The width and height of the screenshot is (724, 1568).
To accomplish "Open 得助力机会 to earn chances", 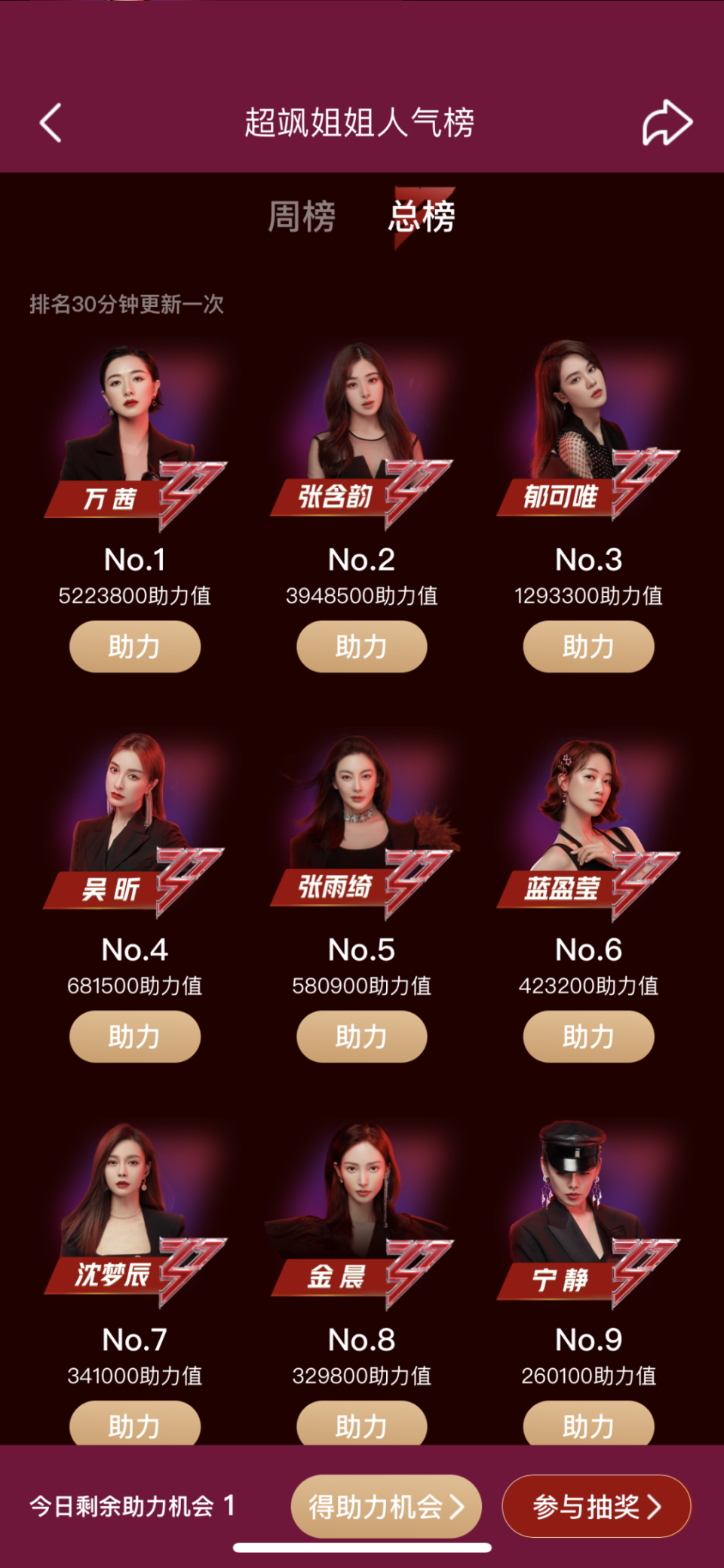I will click(386, 1507).
